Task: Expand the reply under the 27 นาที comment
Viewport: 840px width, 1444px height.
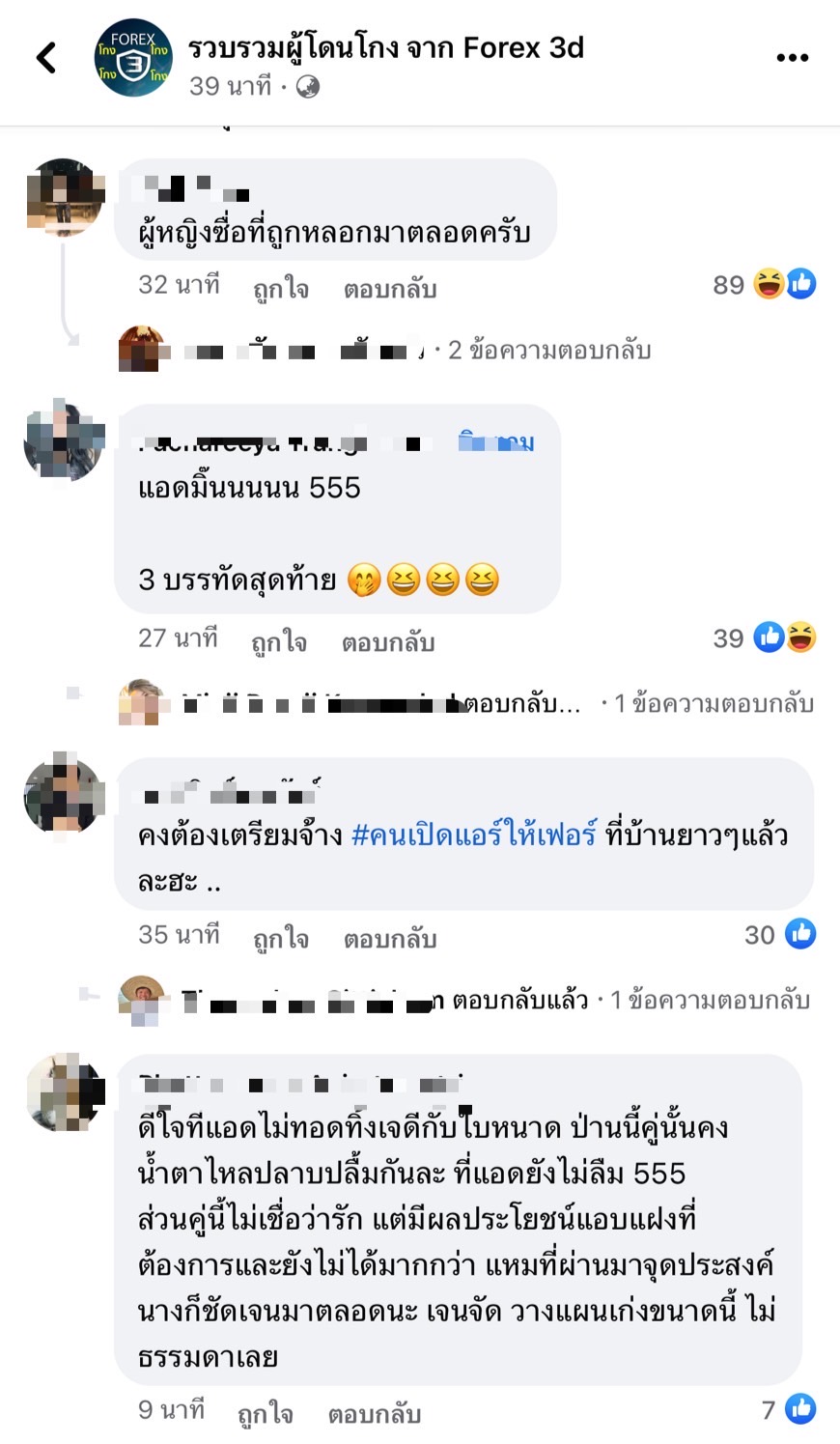Action: pyautogui.click(x=714, y=703)
